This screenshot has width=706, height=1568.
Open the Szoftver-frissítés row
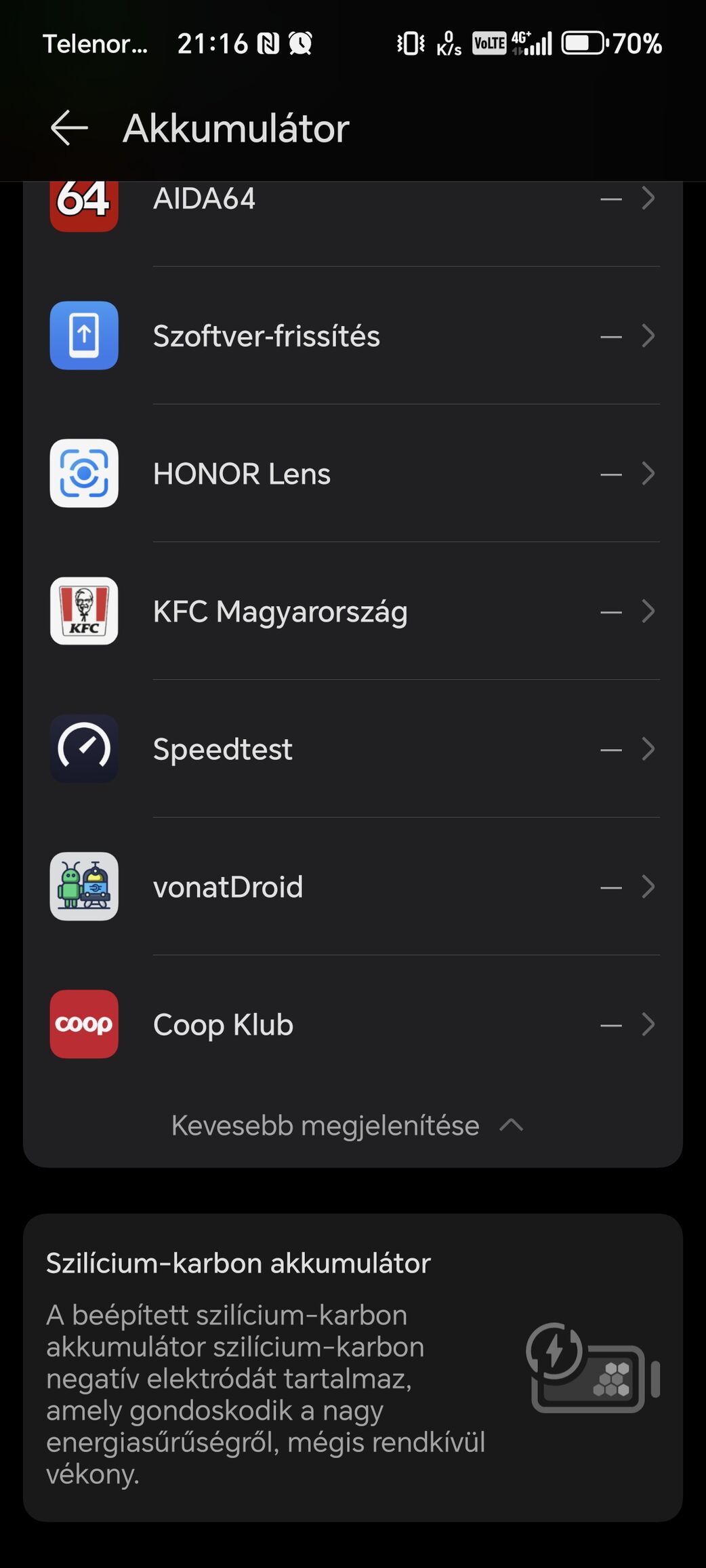(x=353, y=336)
